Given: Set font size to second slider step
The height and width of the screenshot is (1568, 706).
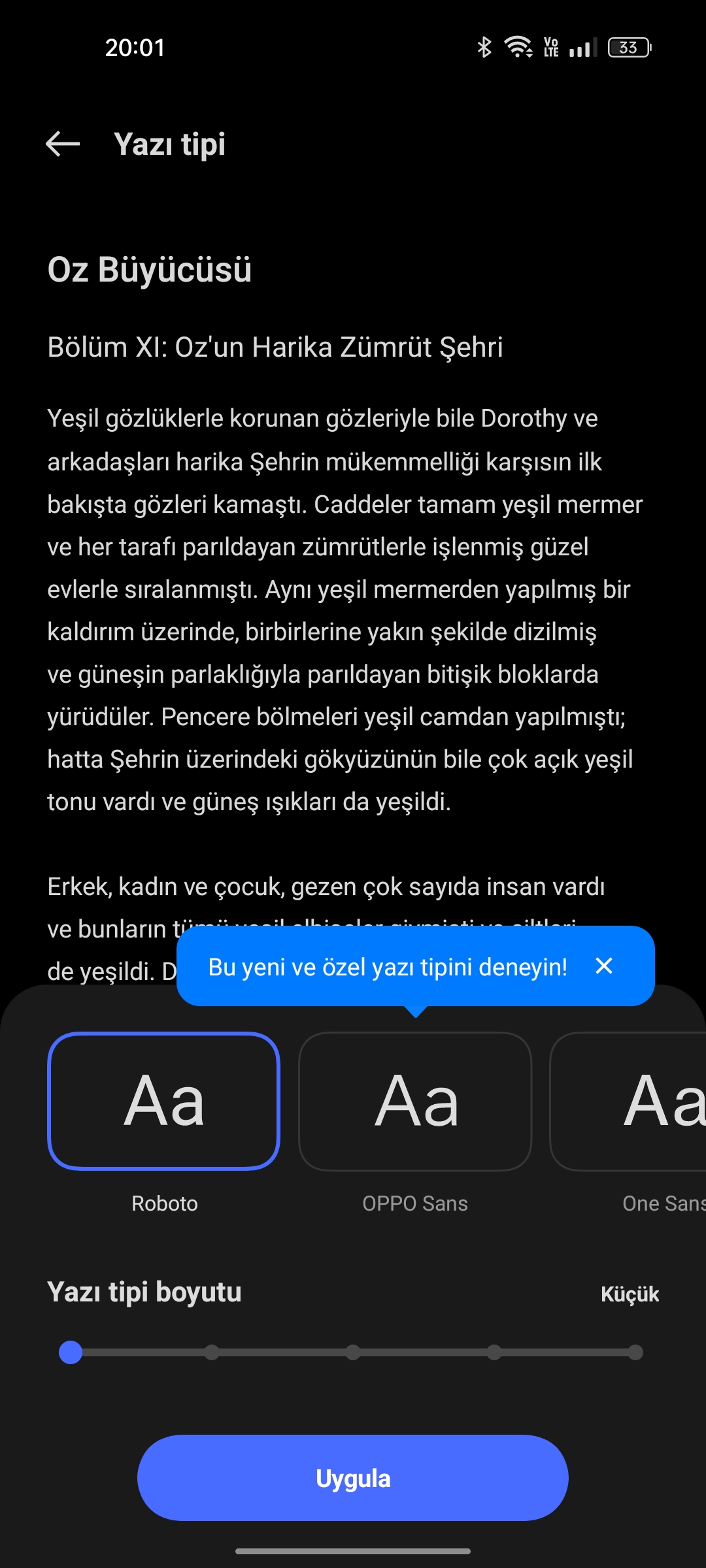Looking at the screenshot, I should tap(212, 1352).
